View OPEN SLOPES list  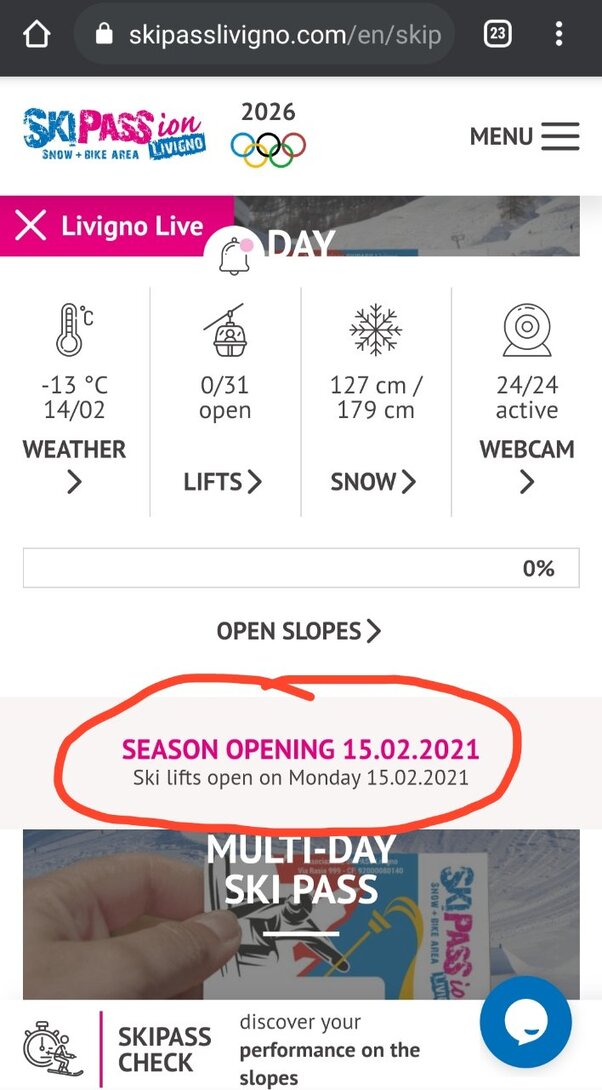tap(299, 631)
